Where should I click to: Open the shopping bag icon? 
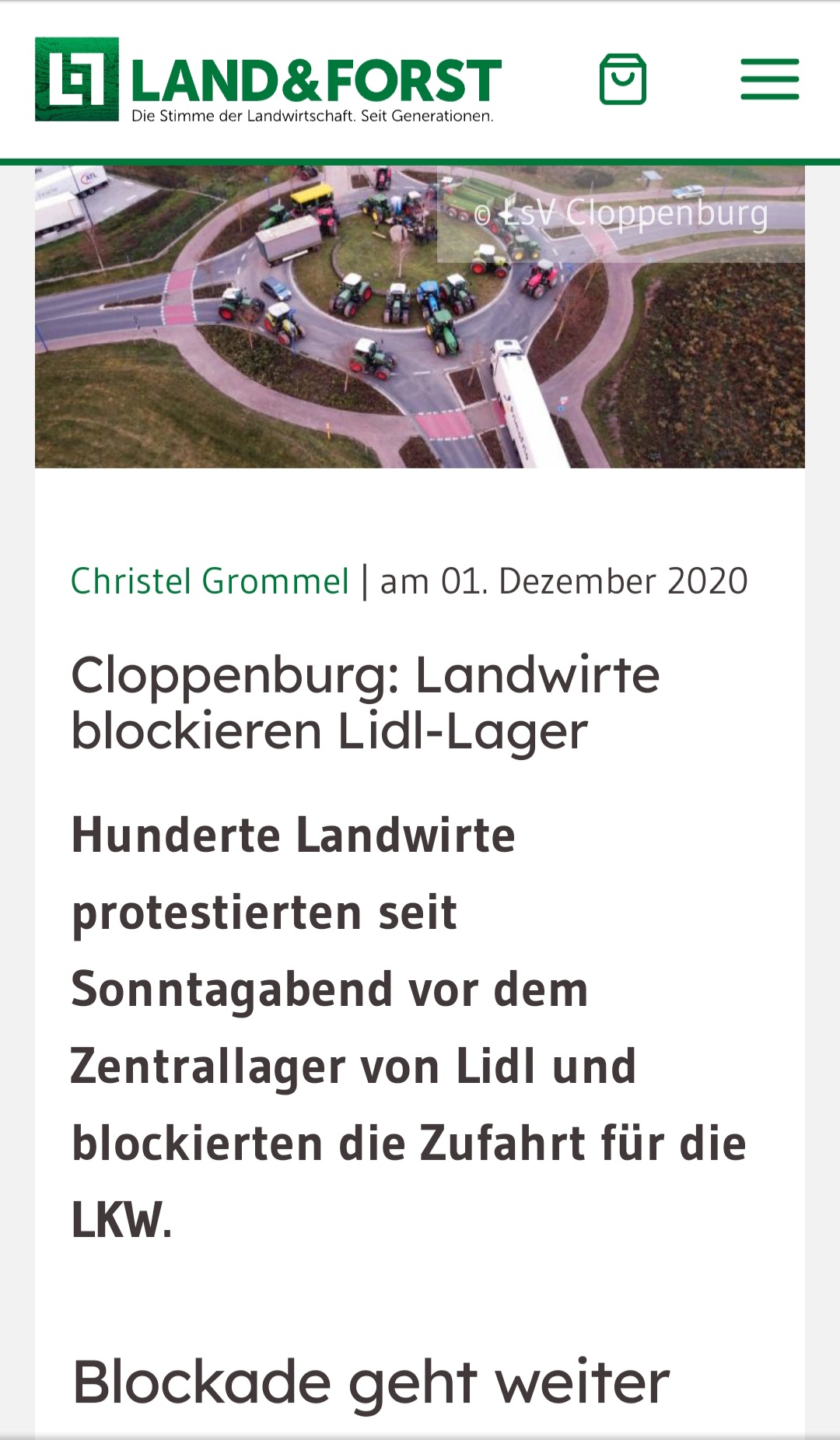(623, 79)
